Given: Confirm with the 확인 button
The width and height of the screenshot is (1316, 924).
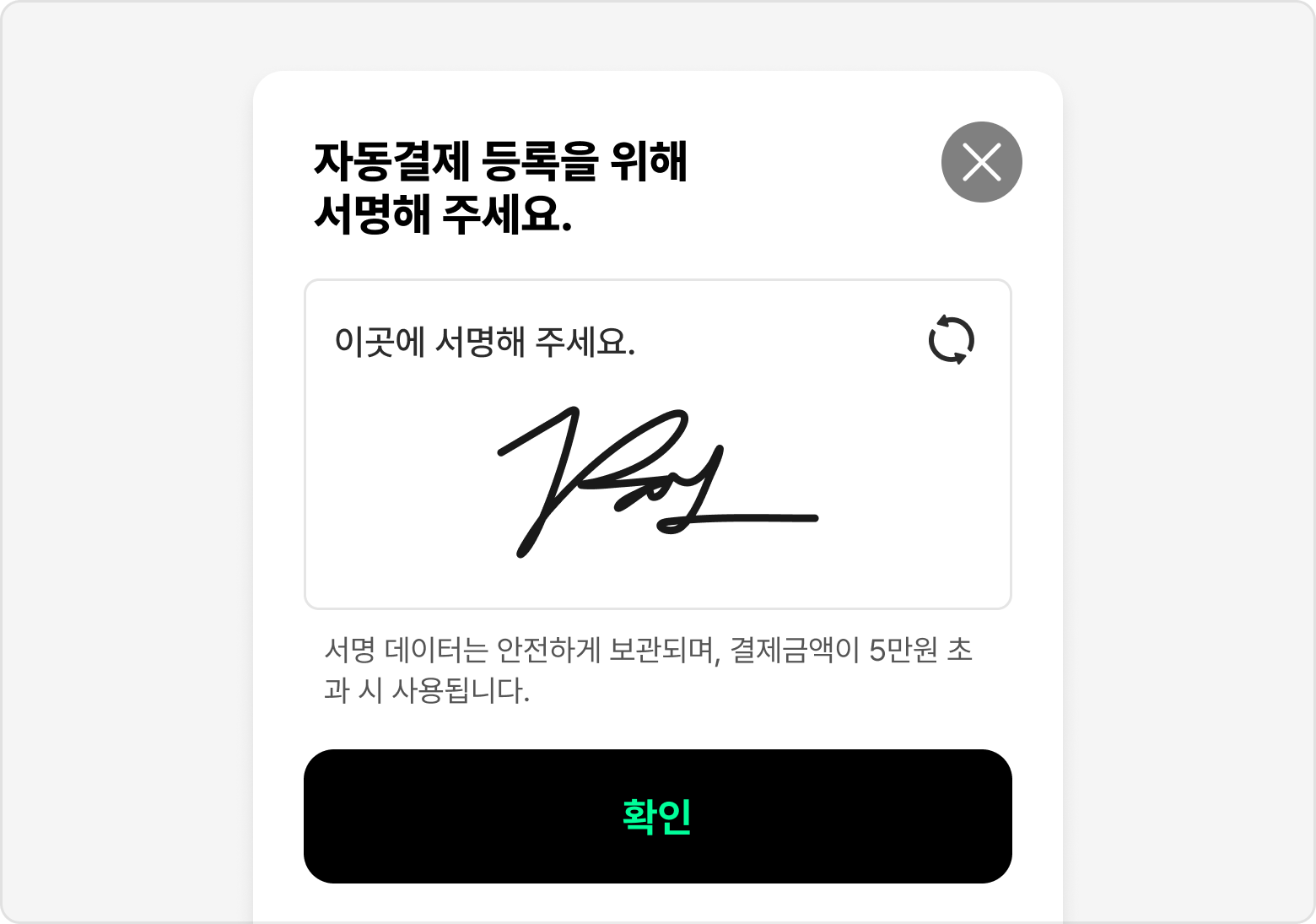Looking at the screenshot, I should click(657, 816).
